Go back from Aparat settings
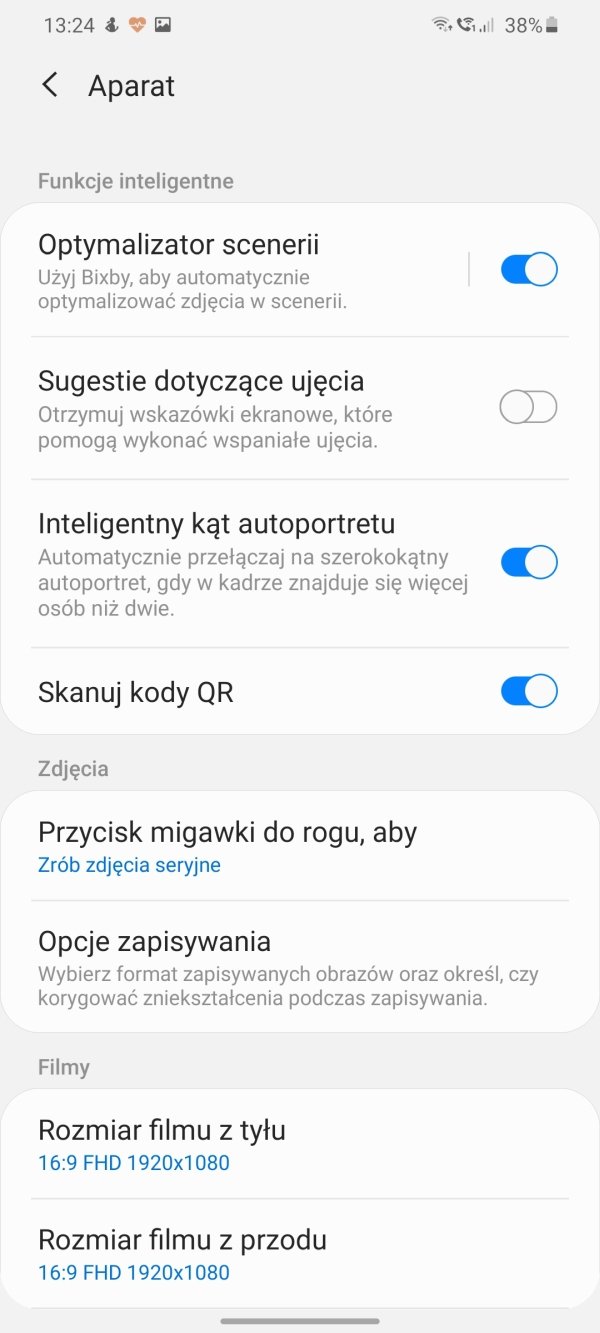Image resolution: width=600 pixels, height=1333 pixels. (x=50, y=86)
